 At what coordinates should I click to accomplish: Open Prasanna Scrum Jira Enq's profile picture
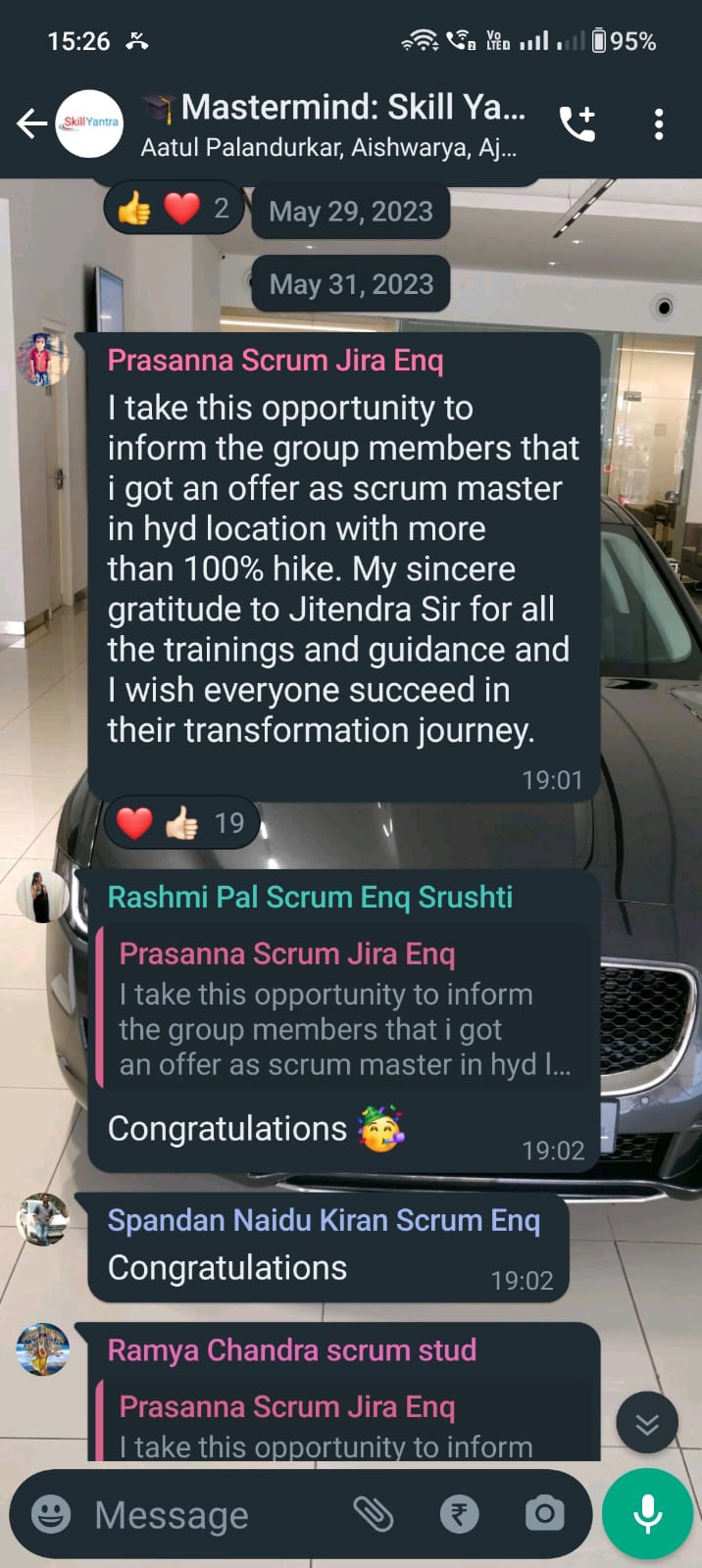(42, 360)
